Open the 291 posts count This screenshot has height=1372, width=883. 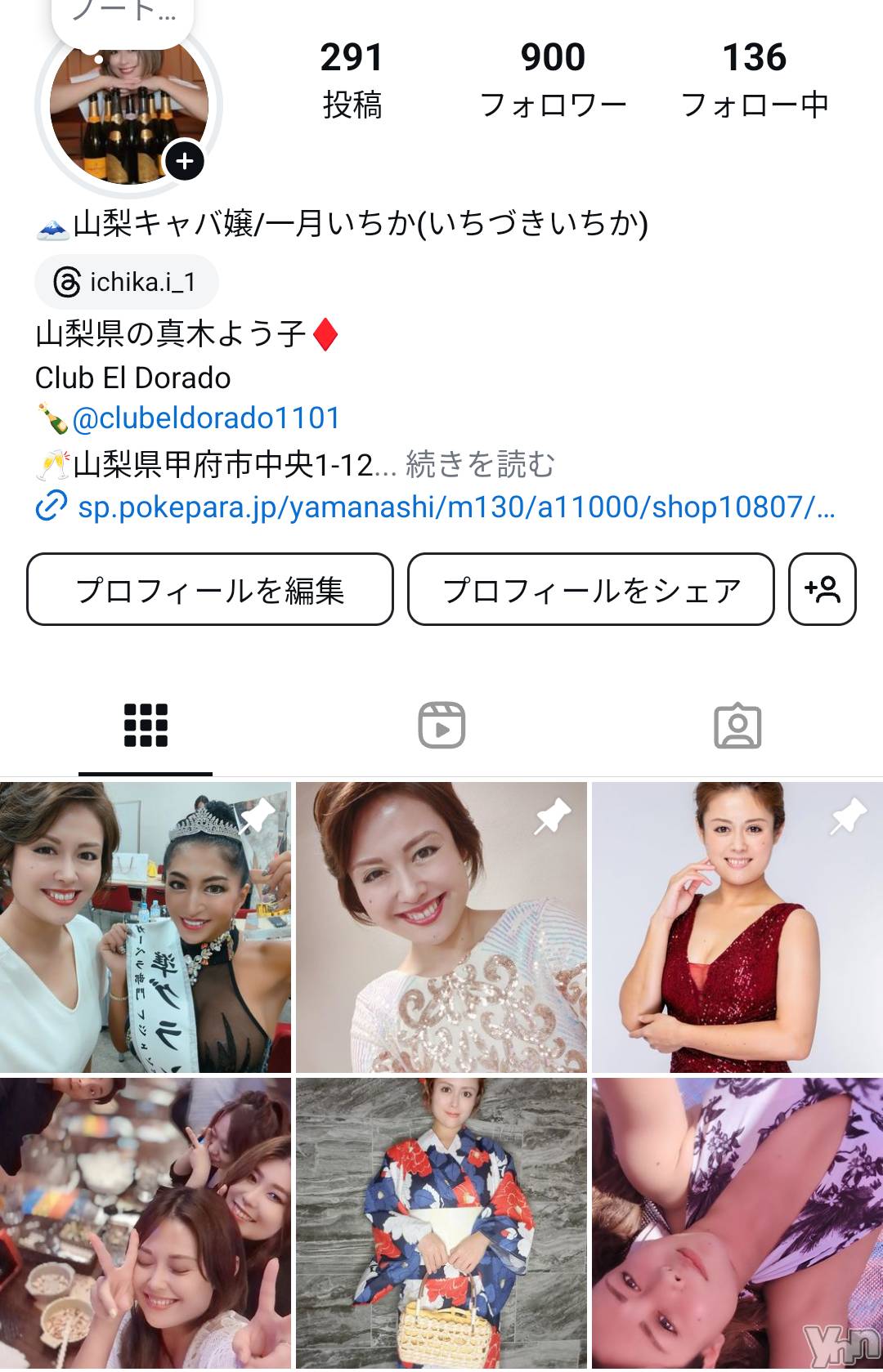coord(352,80)
